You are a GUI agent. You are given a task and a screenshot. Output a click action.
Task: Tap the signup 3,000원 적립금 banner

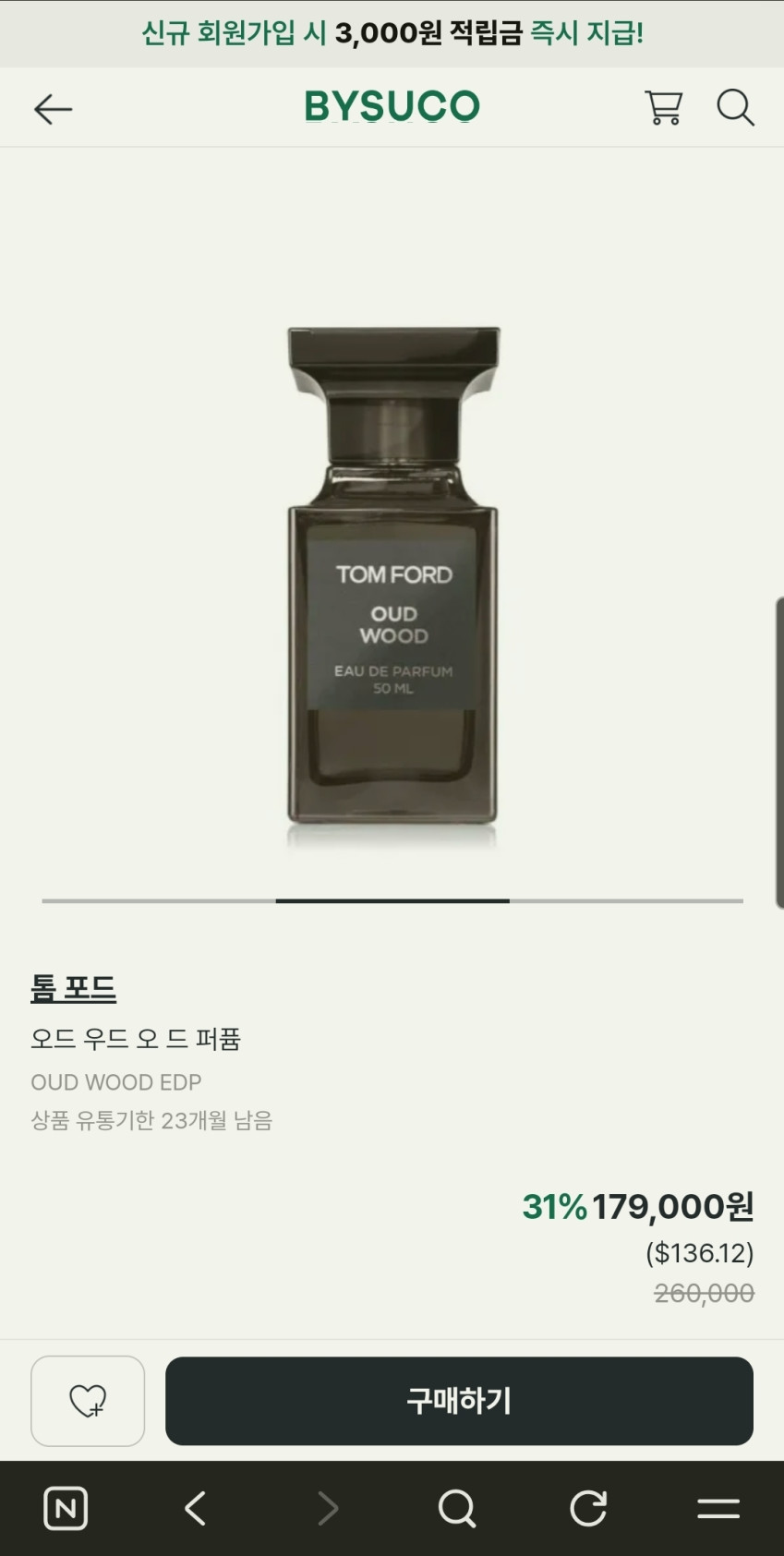pyautogui.click(x=392, y=33)
